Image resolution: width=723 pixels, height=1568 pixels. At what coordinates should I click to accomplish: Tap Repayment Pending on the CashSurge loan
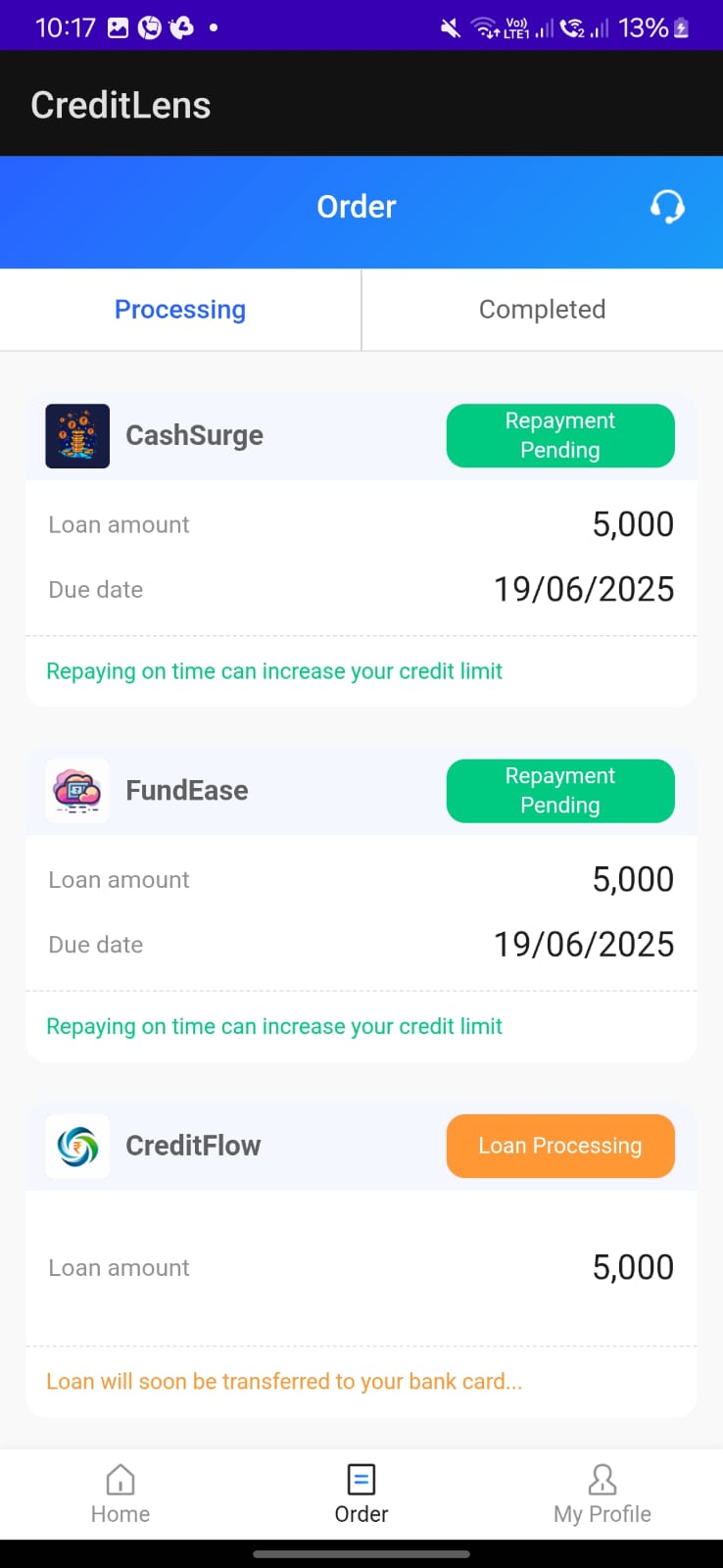point(560,435)
